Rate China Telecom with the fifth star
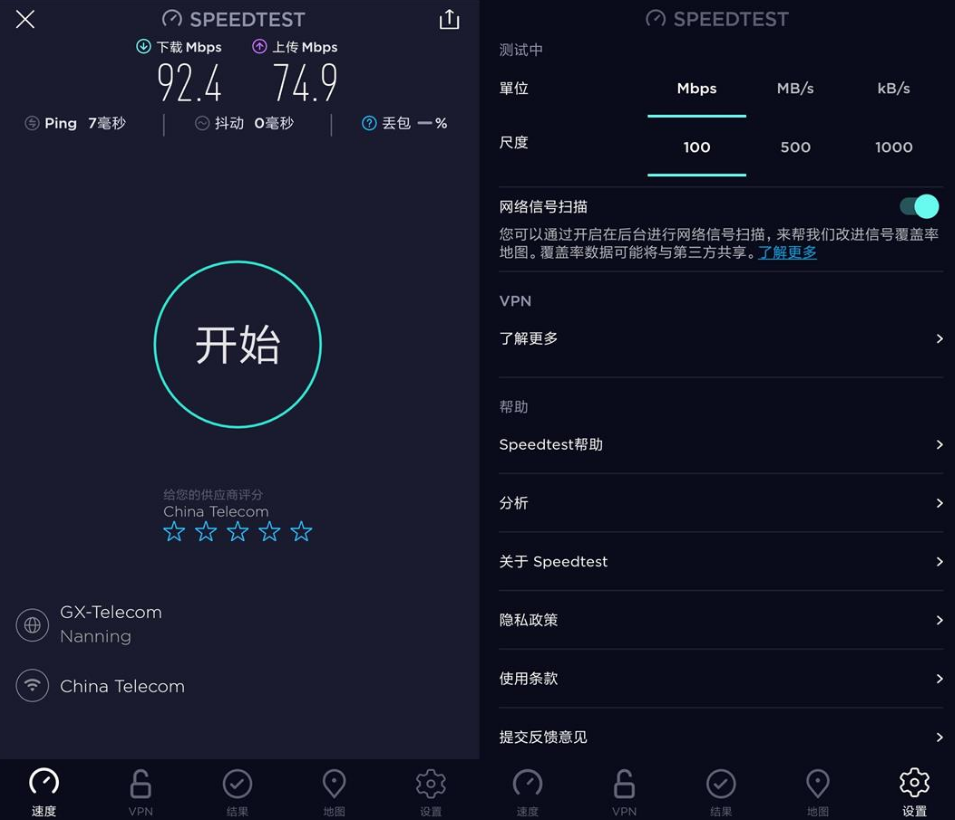Viewport: 955px width, 820px height. click(x=301, y=532)
